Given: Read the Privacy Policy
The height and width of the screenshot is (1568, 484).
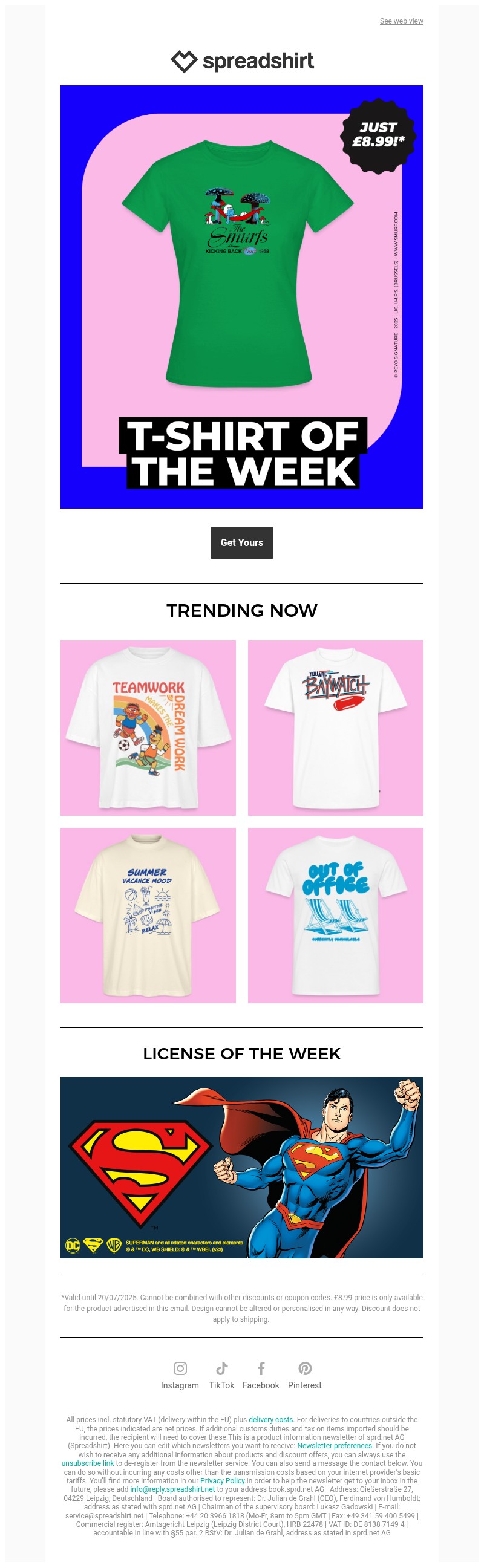Looking at the screenshot, I should tap(222, 1480).
